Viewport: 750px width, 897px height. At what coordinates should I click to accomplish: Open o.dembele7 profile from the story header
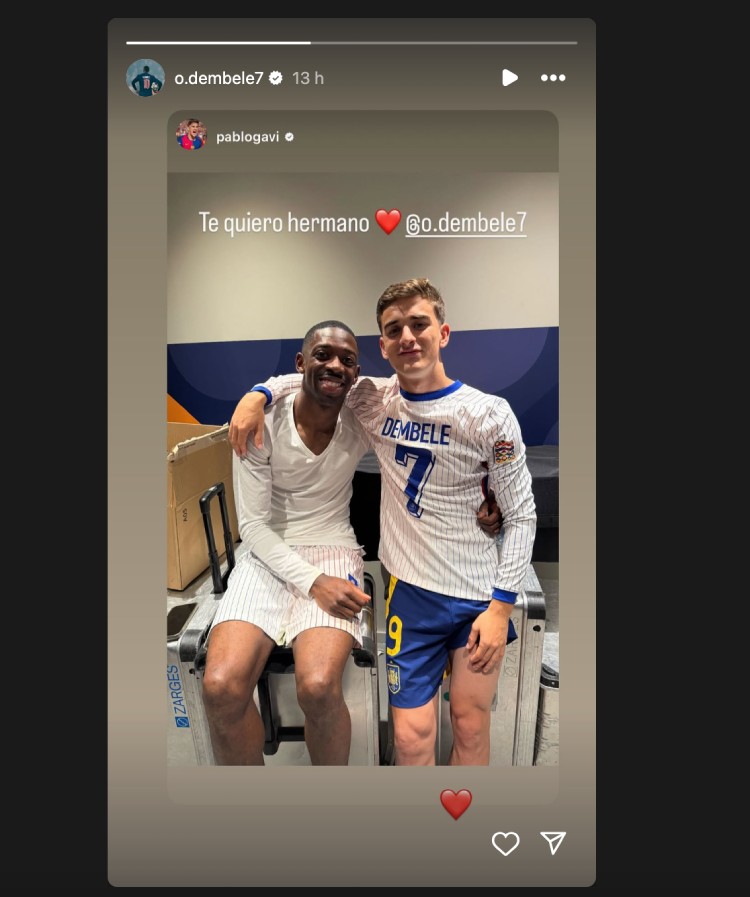point(218,78)
